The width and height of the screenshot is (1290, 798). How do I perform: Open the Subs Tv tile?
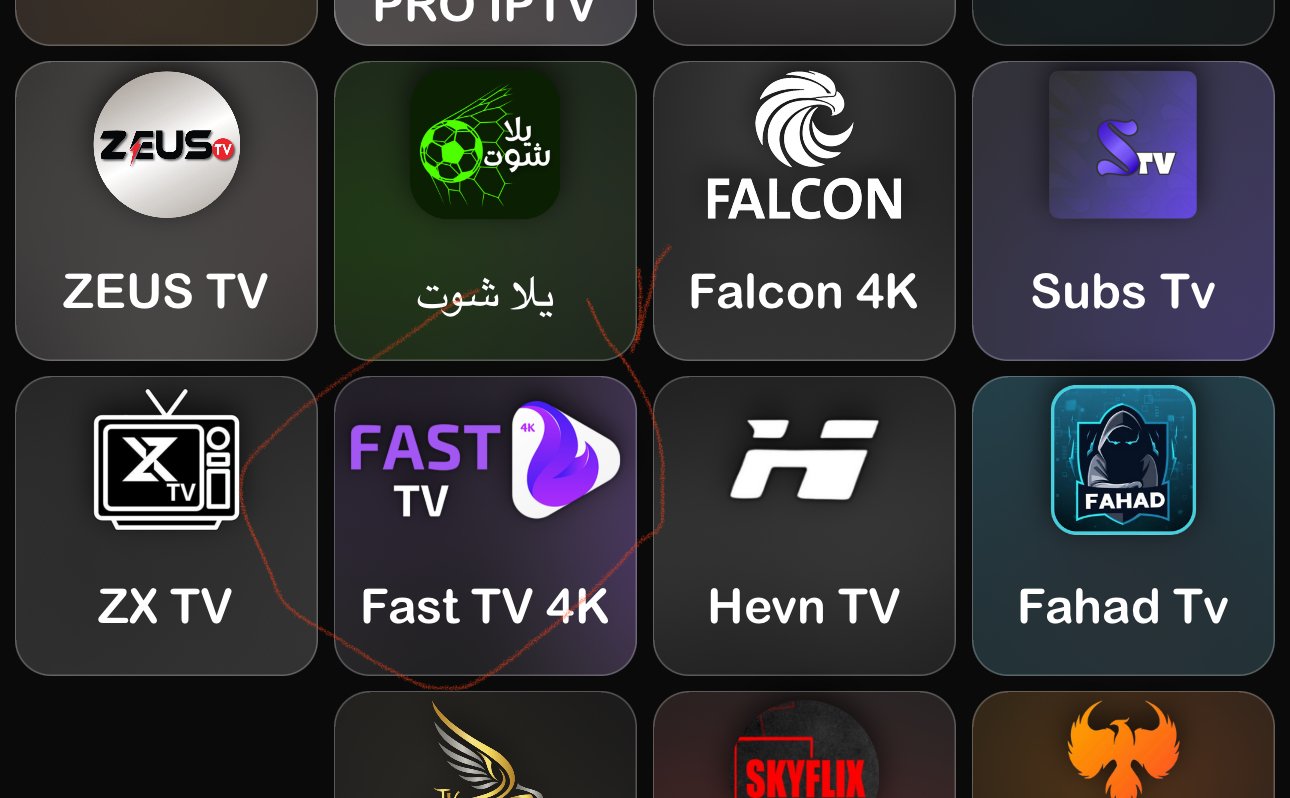point(1123,210)
